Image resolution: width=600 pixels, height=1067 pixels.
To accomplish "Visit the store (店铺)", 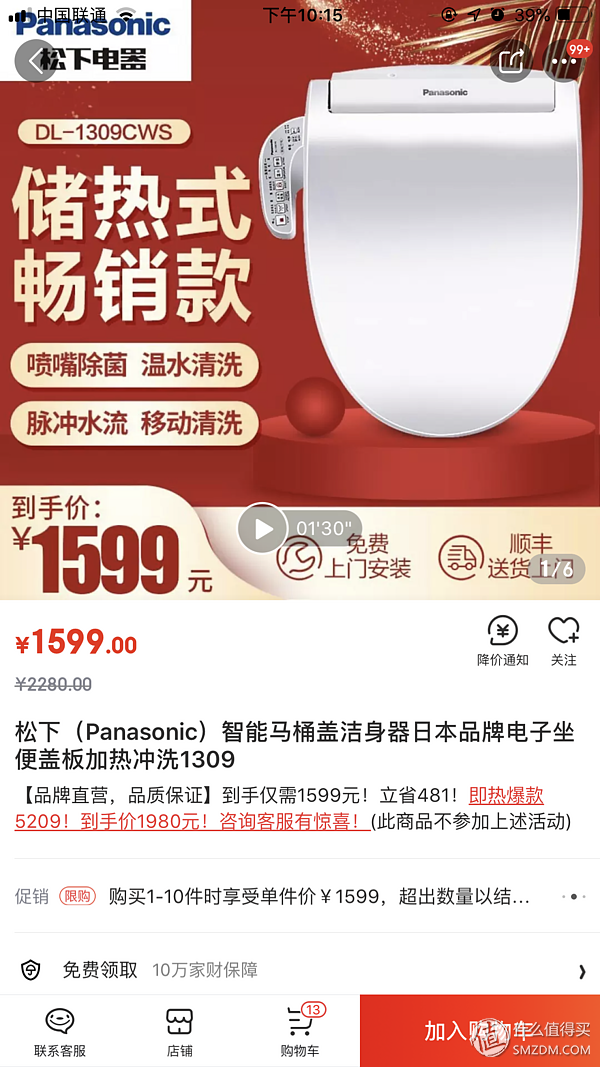I will coord(179,1032).
